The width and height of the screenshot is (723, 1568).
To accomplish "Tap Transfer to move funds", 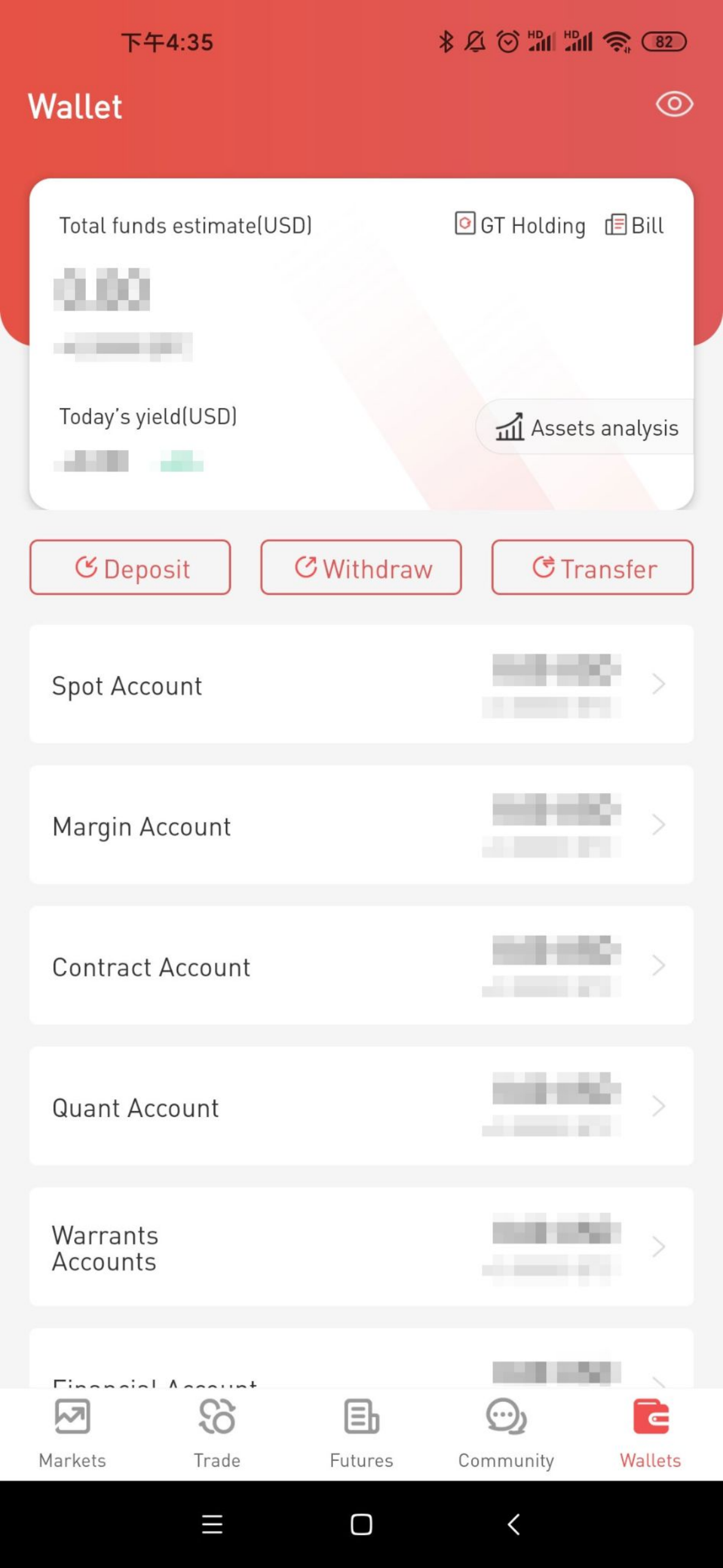I will click(x=592, y=567).
